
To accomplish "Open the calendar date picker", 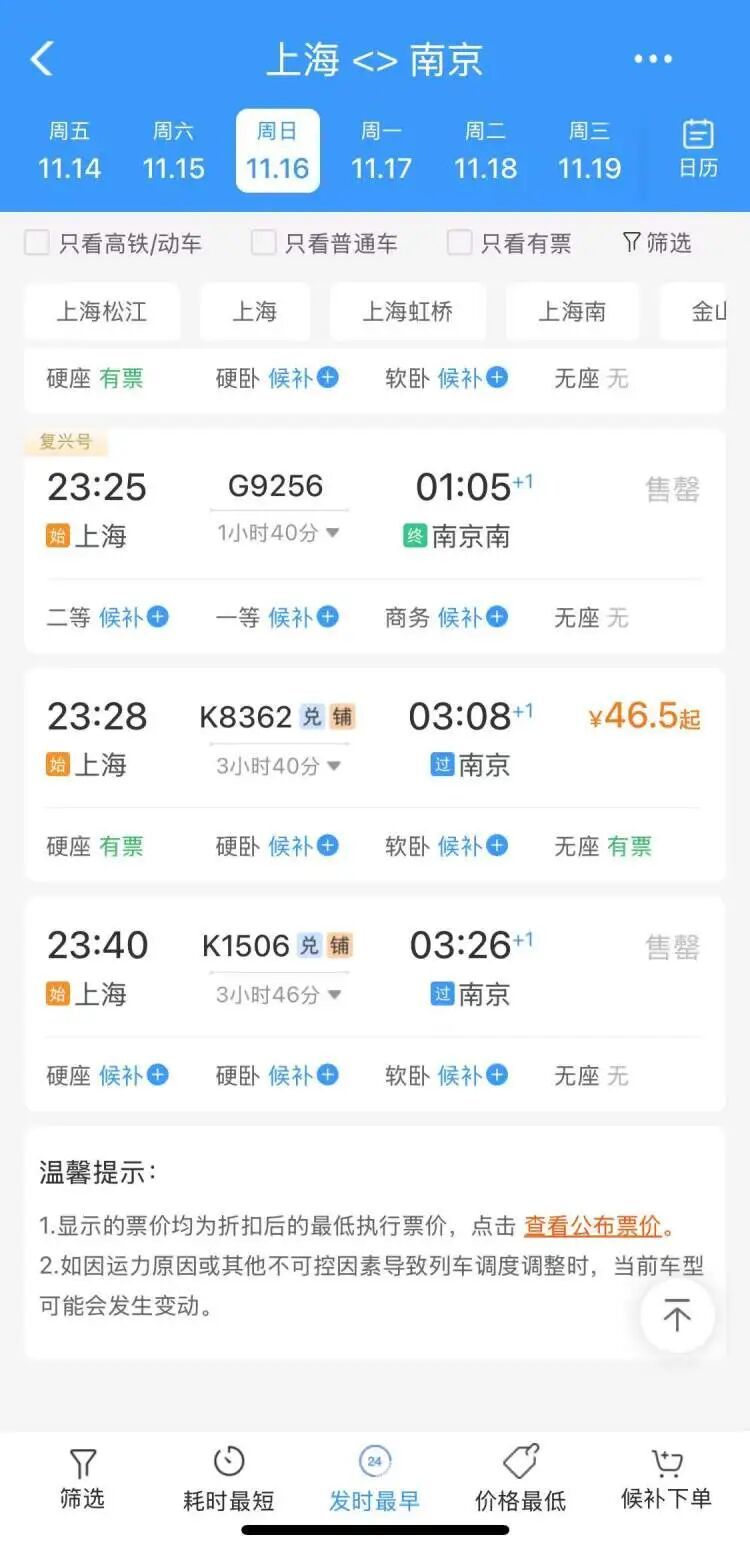I will click(697, 148).
